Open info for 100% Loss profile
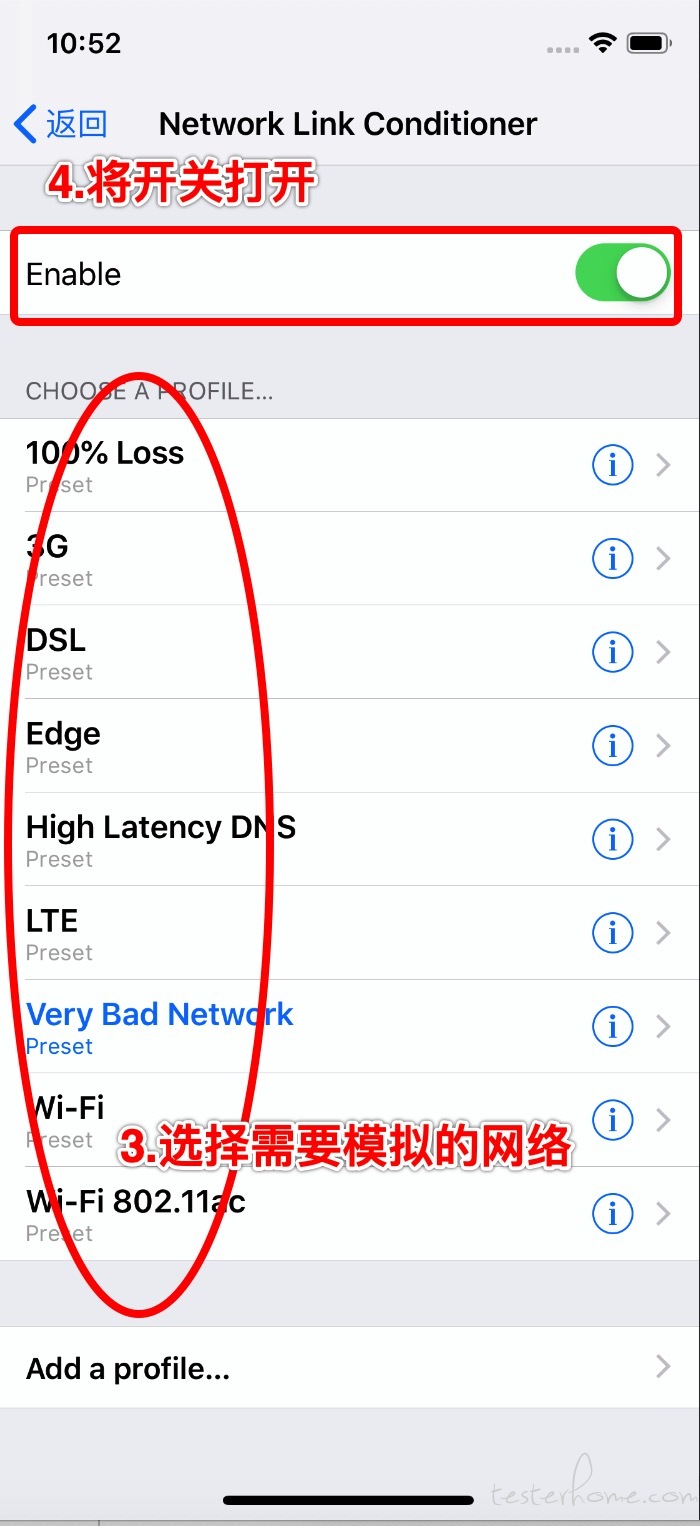Image resolution: width=700 pixels, height=1526 pixels. 613,465
